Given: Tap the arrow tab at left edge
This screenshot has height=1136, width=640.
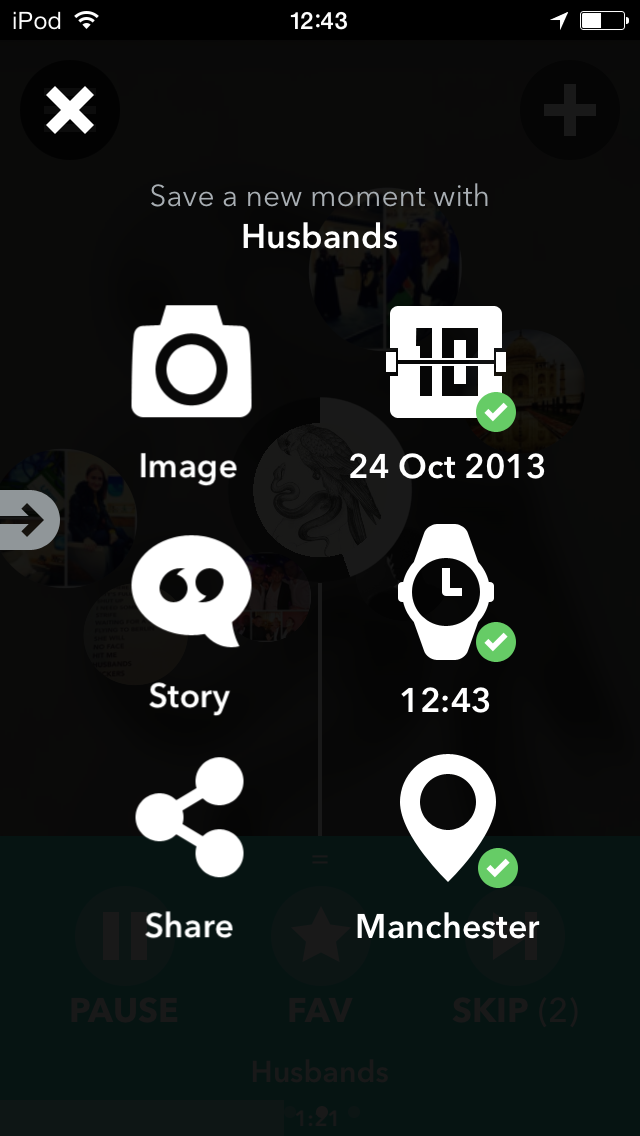Looking at the screenshot, I should click(x=28, y=520).
